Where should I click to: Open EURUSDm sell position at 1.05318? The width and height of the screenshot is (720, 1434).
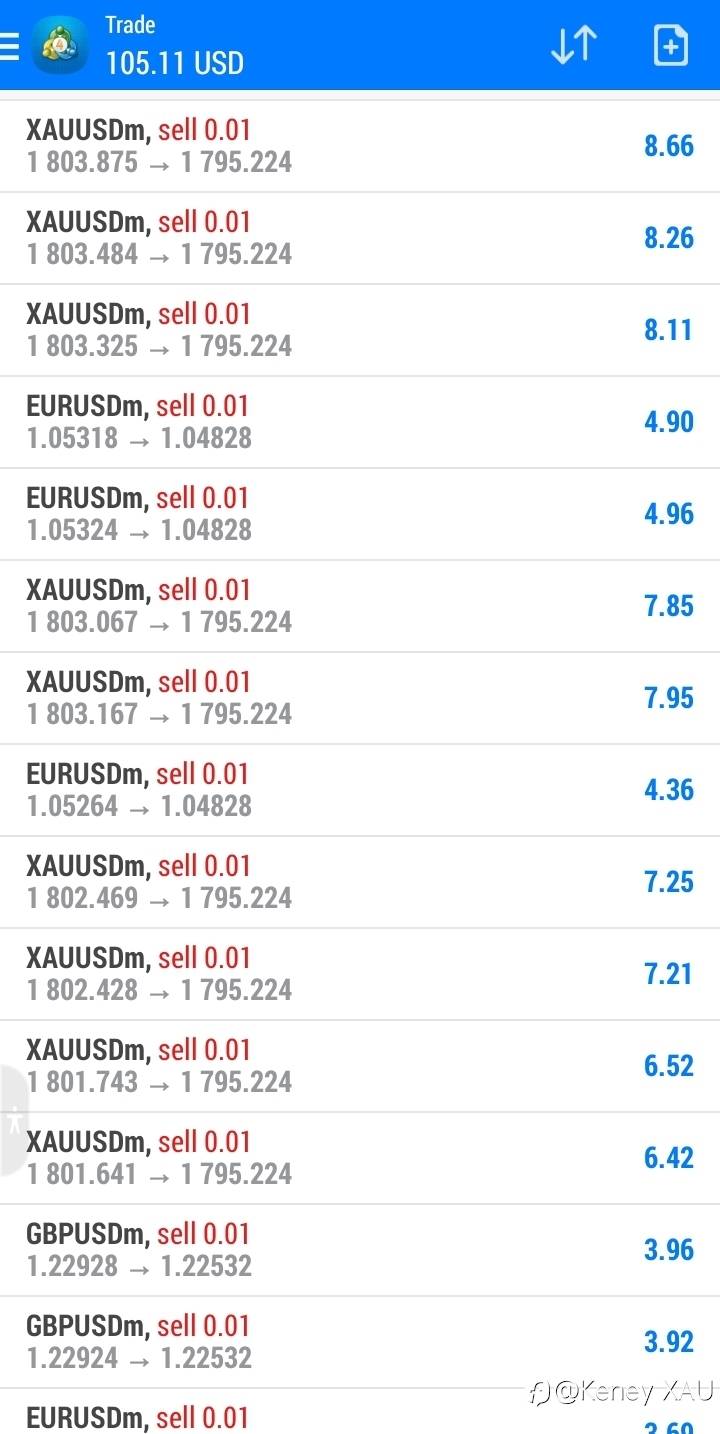pos(360,422)
